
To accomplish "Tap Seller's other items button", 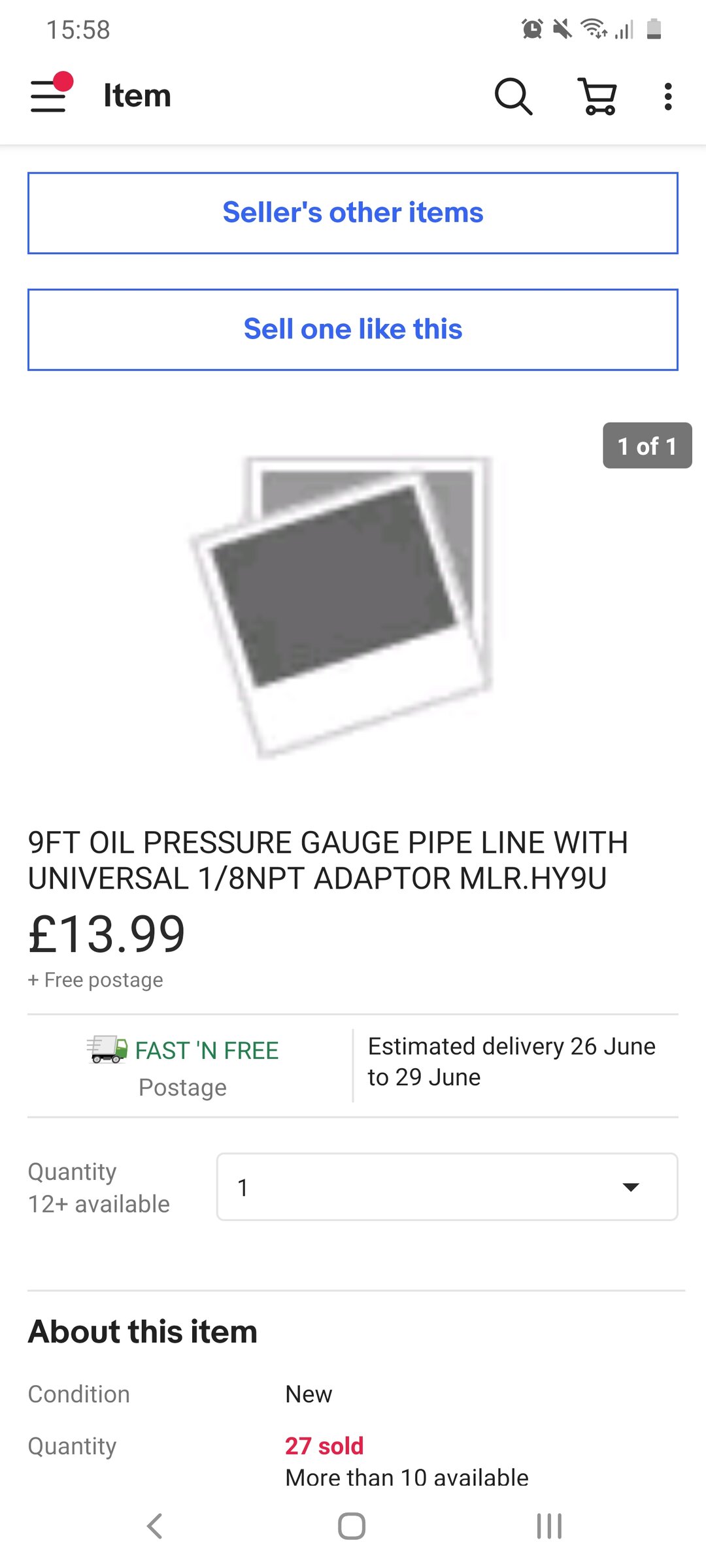I will [353, 213].
